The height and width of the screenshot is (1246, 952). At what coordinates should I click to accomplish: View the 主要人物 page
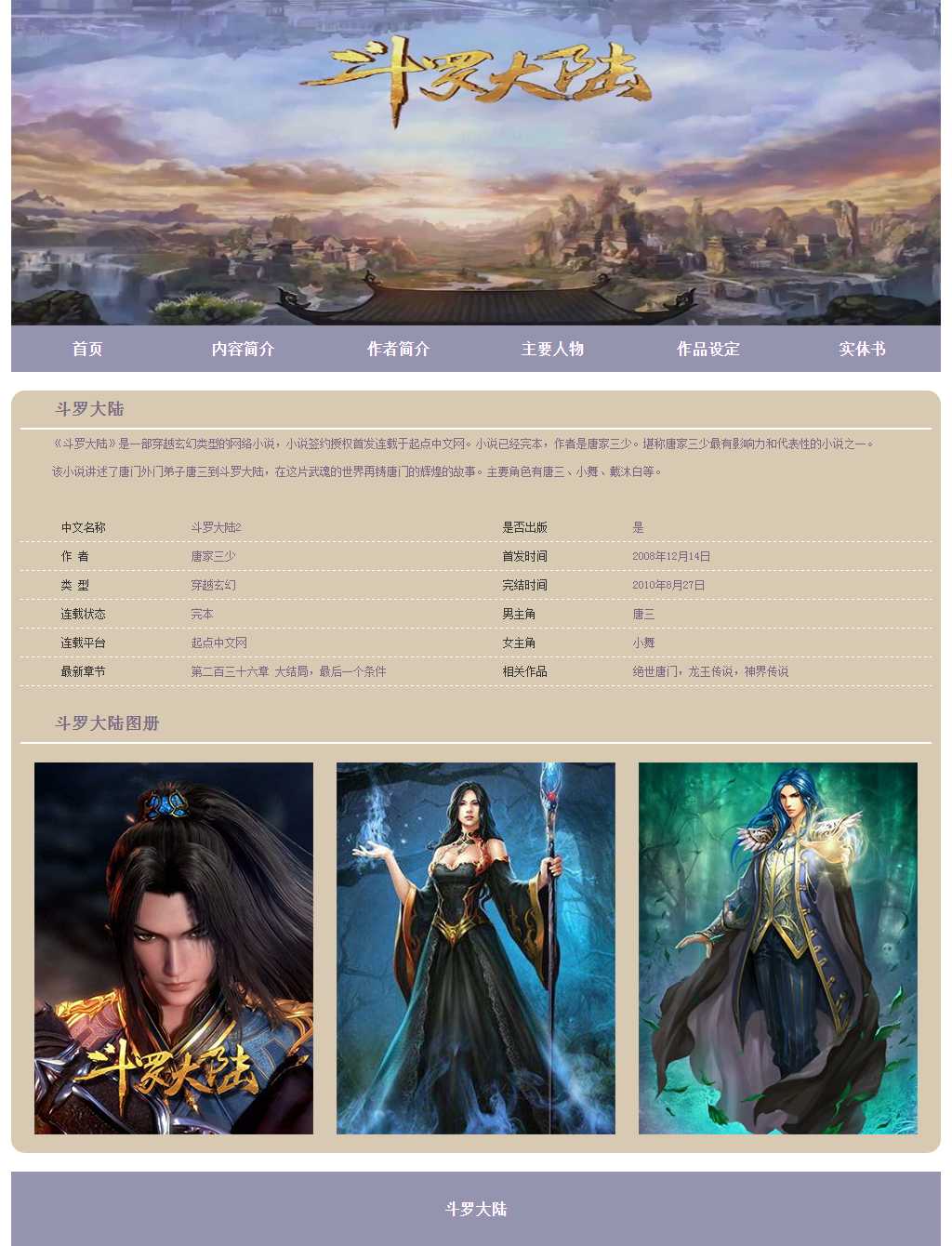point(552,349)
